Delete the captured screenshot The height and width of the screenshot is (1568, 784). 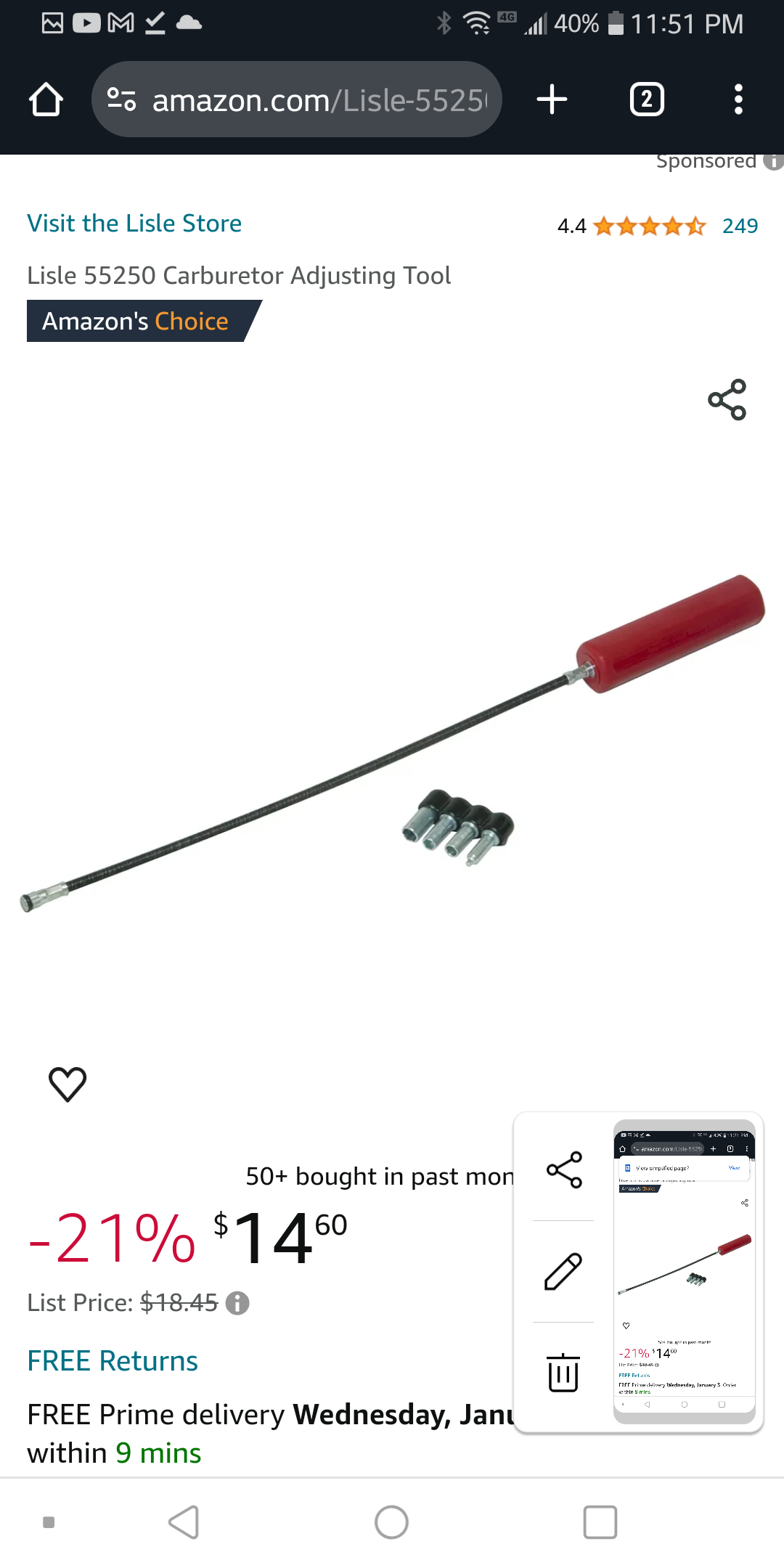564,1373
